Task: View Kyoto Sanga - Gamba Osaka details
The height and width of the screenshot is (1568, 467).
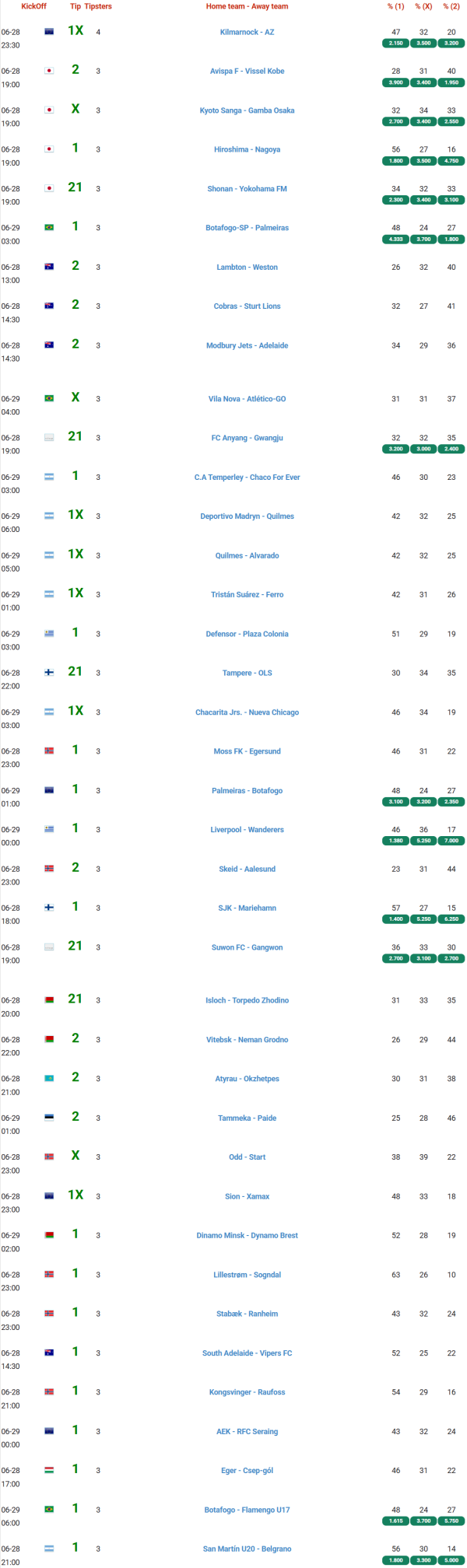Action: [x=247, y=110]
